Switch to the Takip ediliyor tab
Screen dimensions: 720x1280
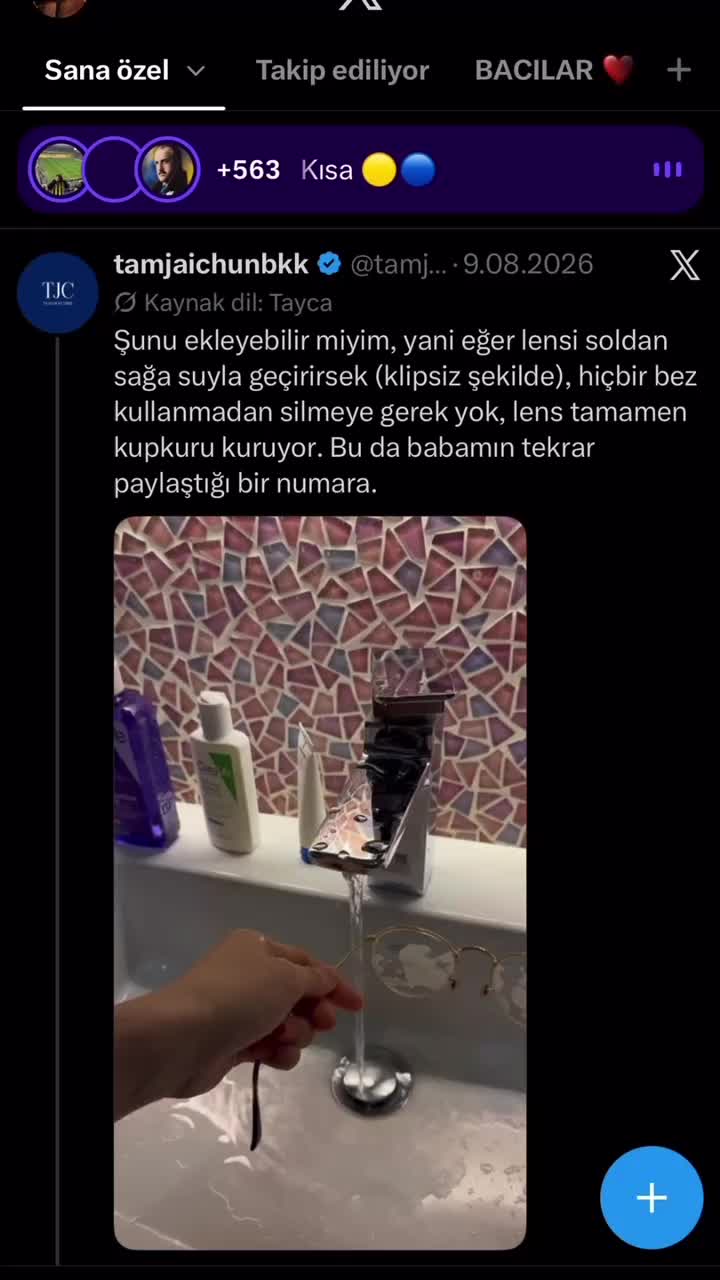coord(342,70)
